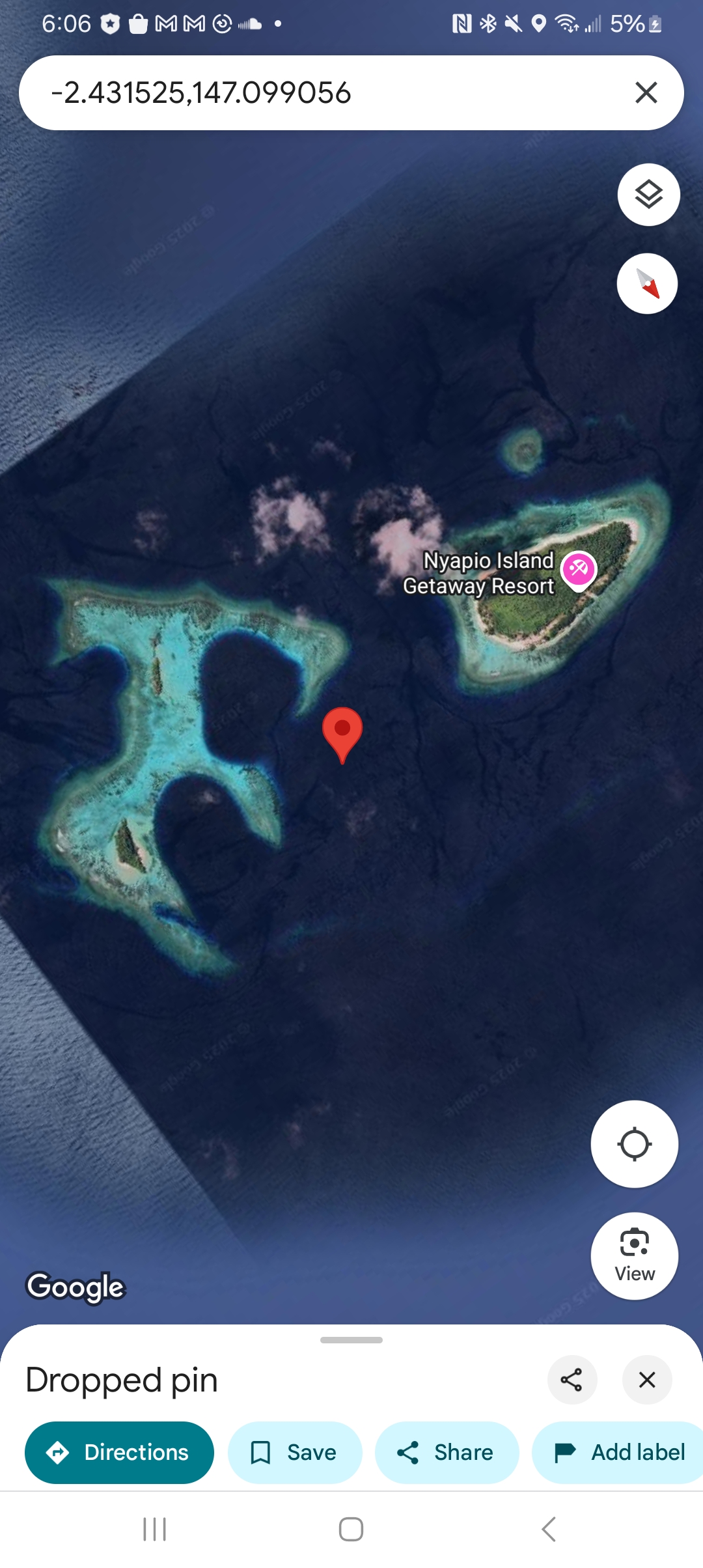Open Nyapio Island Getaway Resort marker

point(578,570)
